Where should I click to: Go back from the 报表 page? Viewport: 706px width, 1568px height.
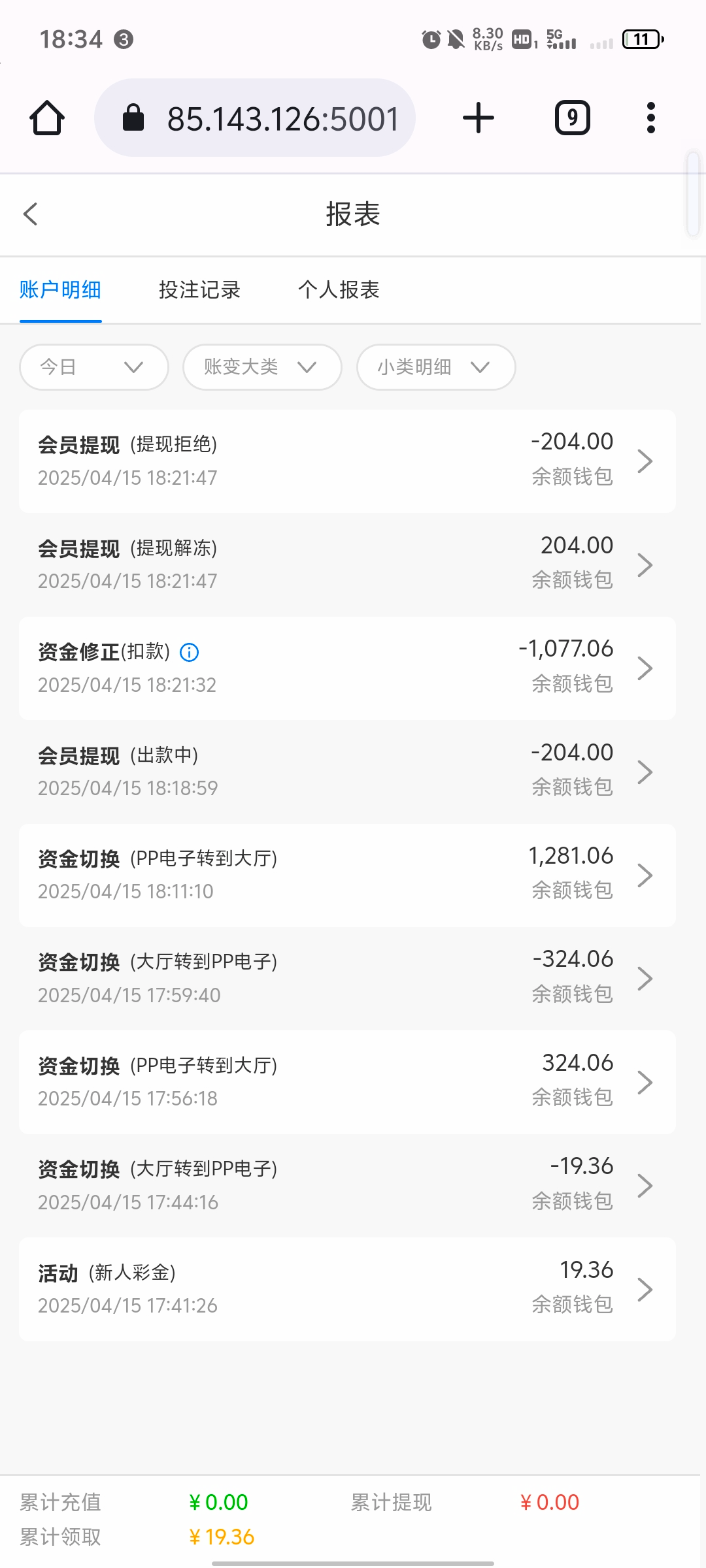(31, 214)
